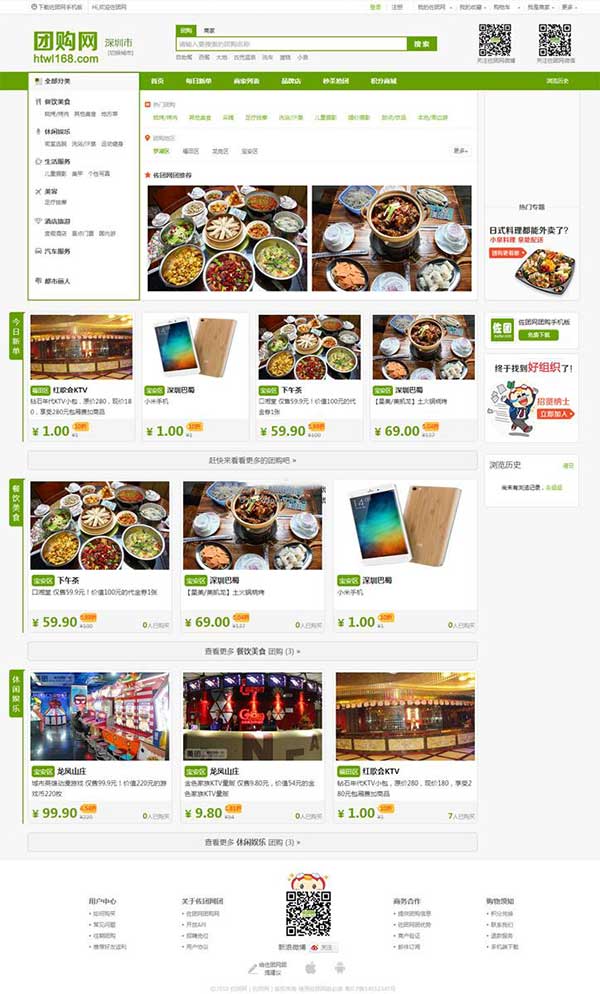Switch to the 商家 search tab
Screen dimensions: 600x994
pyautogui.click(x=208, y=31)
